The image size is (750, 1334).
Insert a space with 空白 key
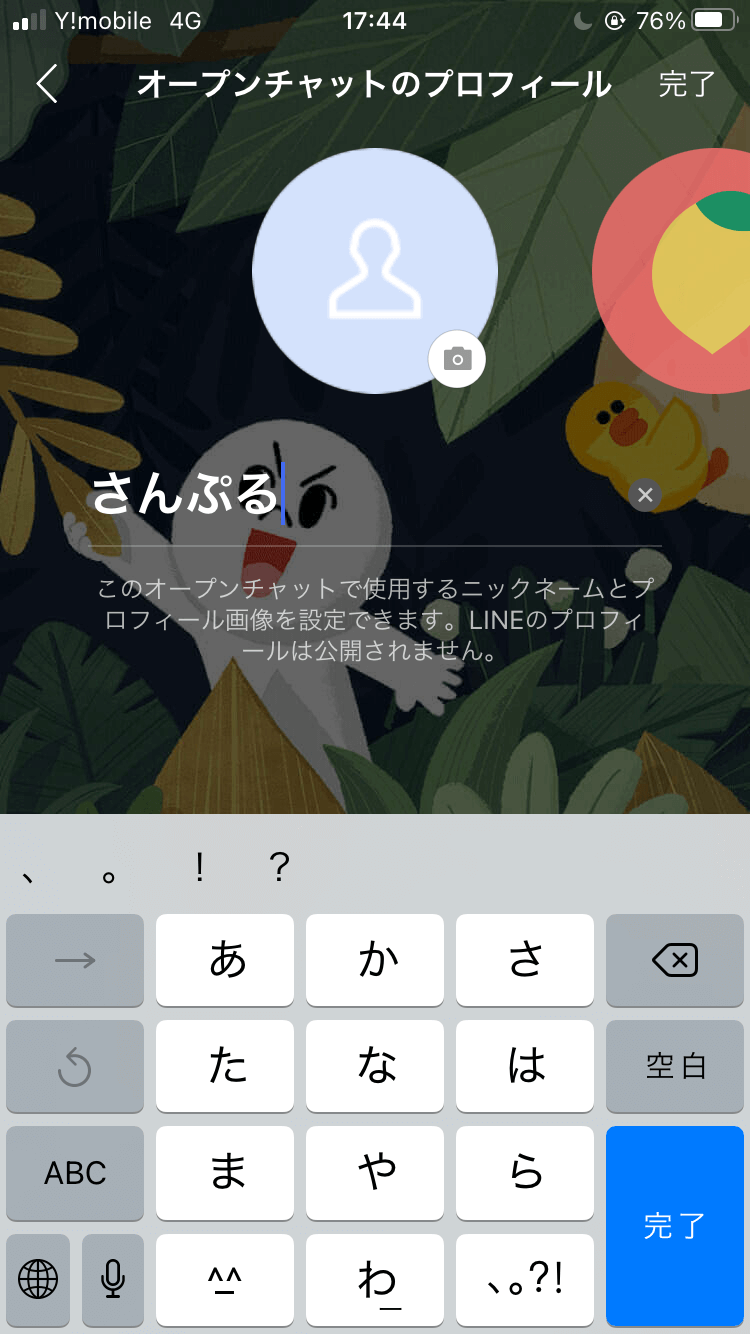point(675,1066)
